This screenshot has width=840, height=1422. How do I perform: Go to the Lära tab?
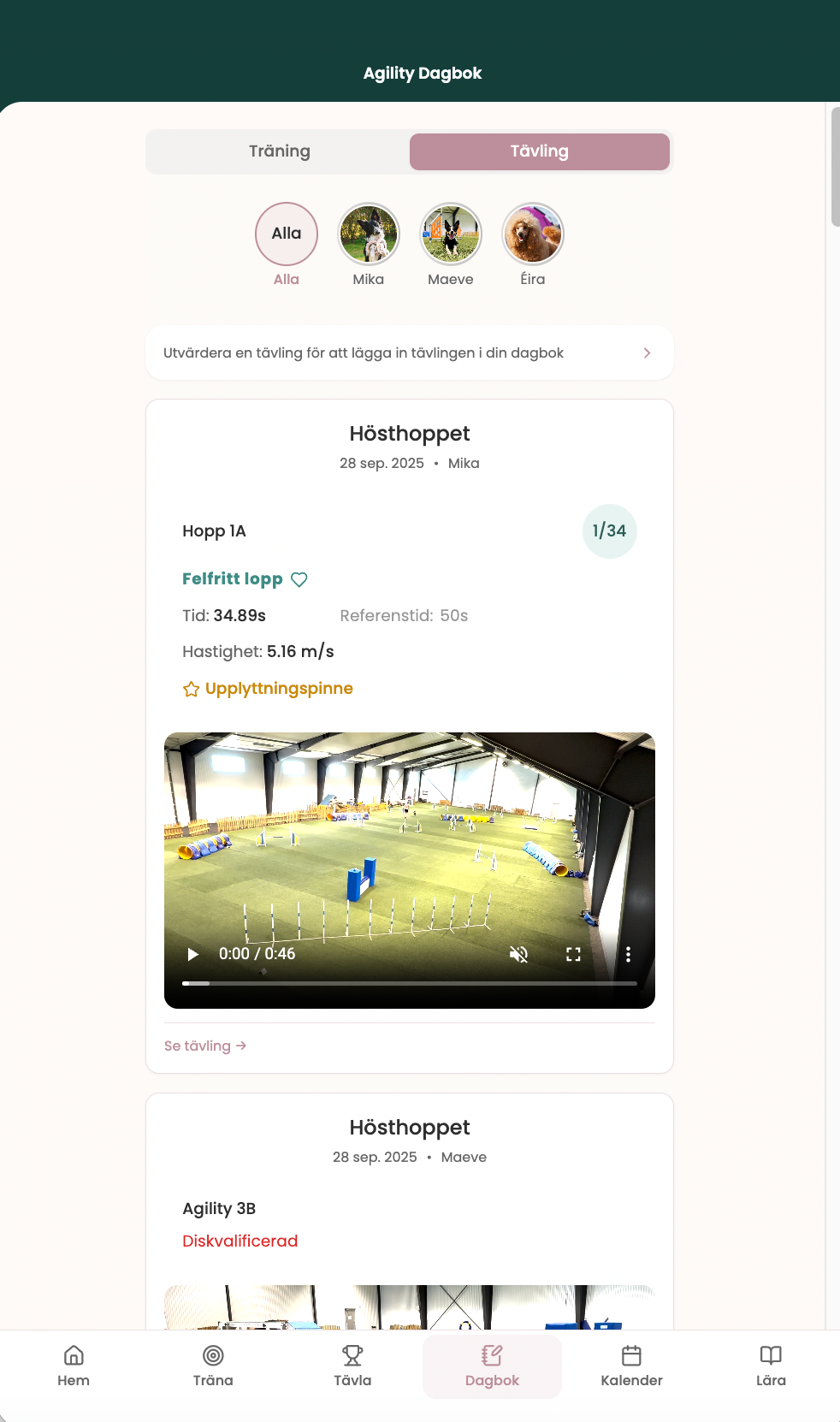point(771,1366)
